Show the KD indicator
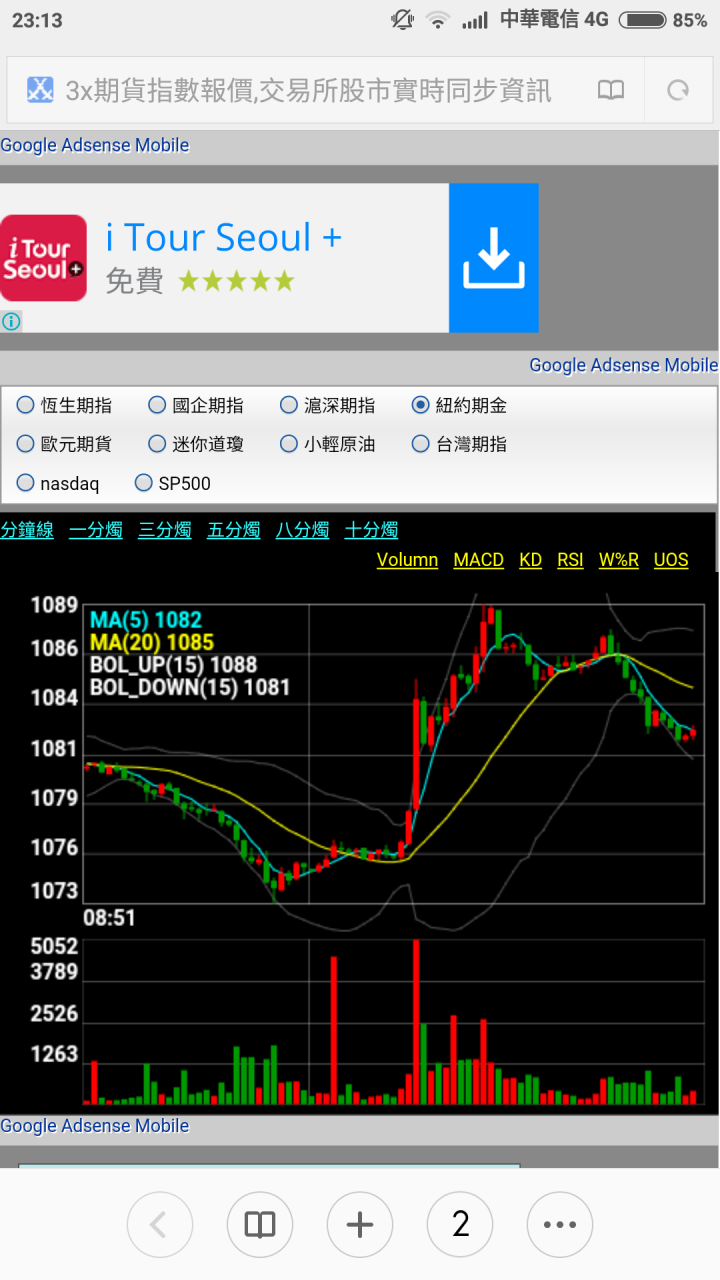This screenshot has width=720, height=1280. click(530, 560)
